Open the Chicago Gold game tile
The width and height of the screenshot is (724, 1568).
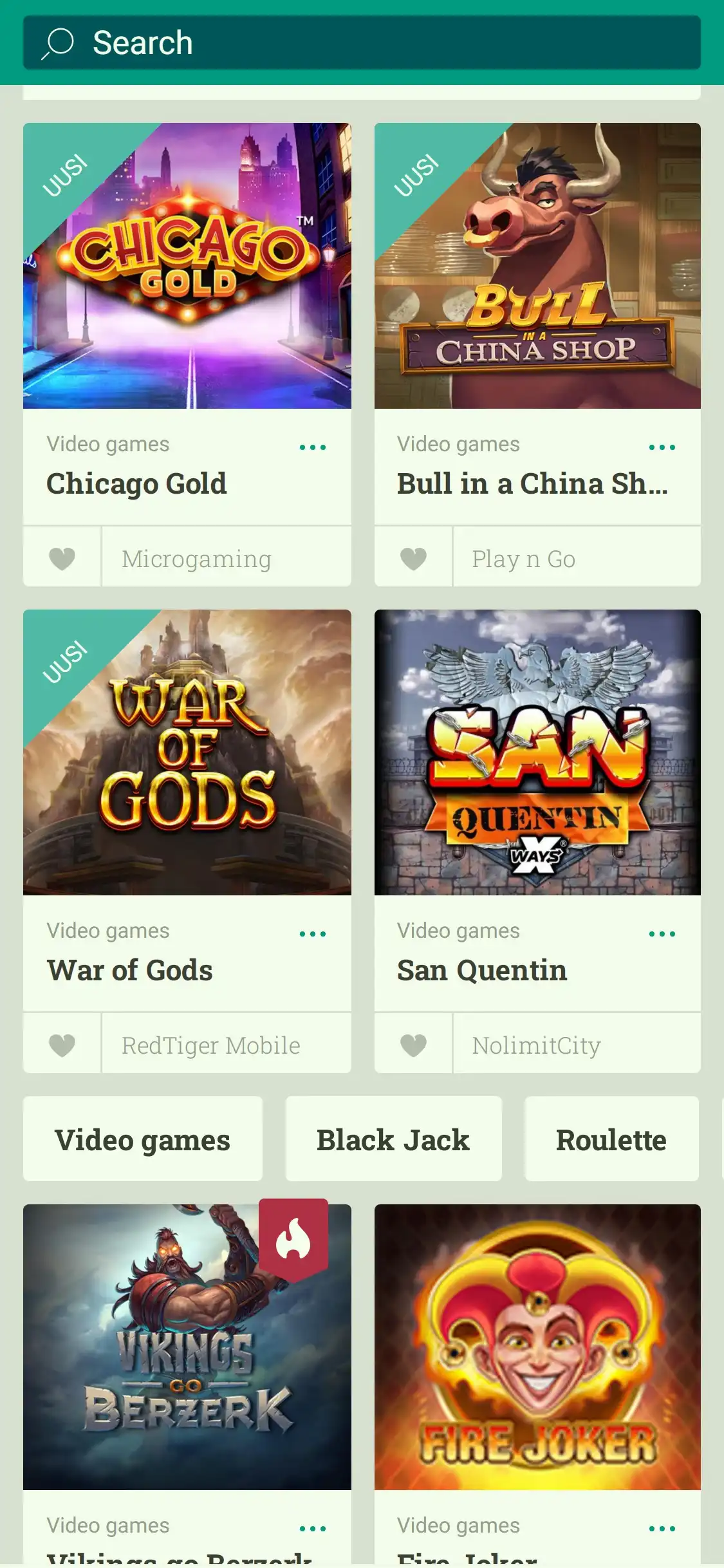tap(187, 266)
